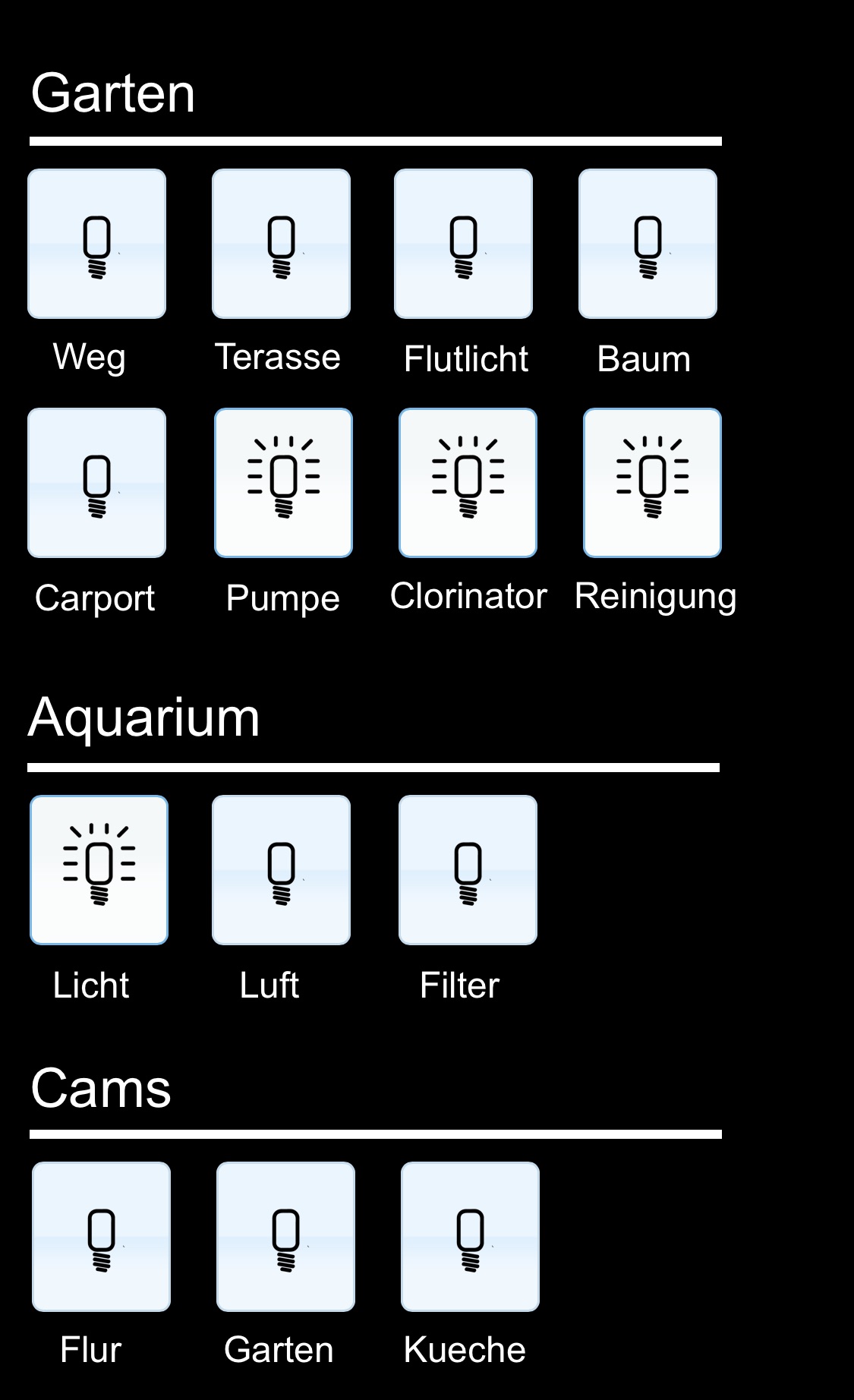
Task: Turn off the Aquarium Licht
Action: (99, 870)
